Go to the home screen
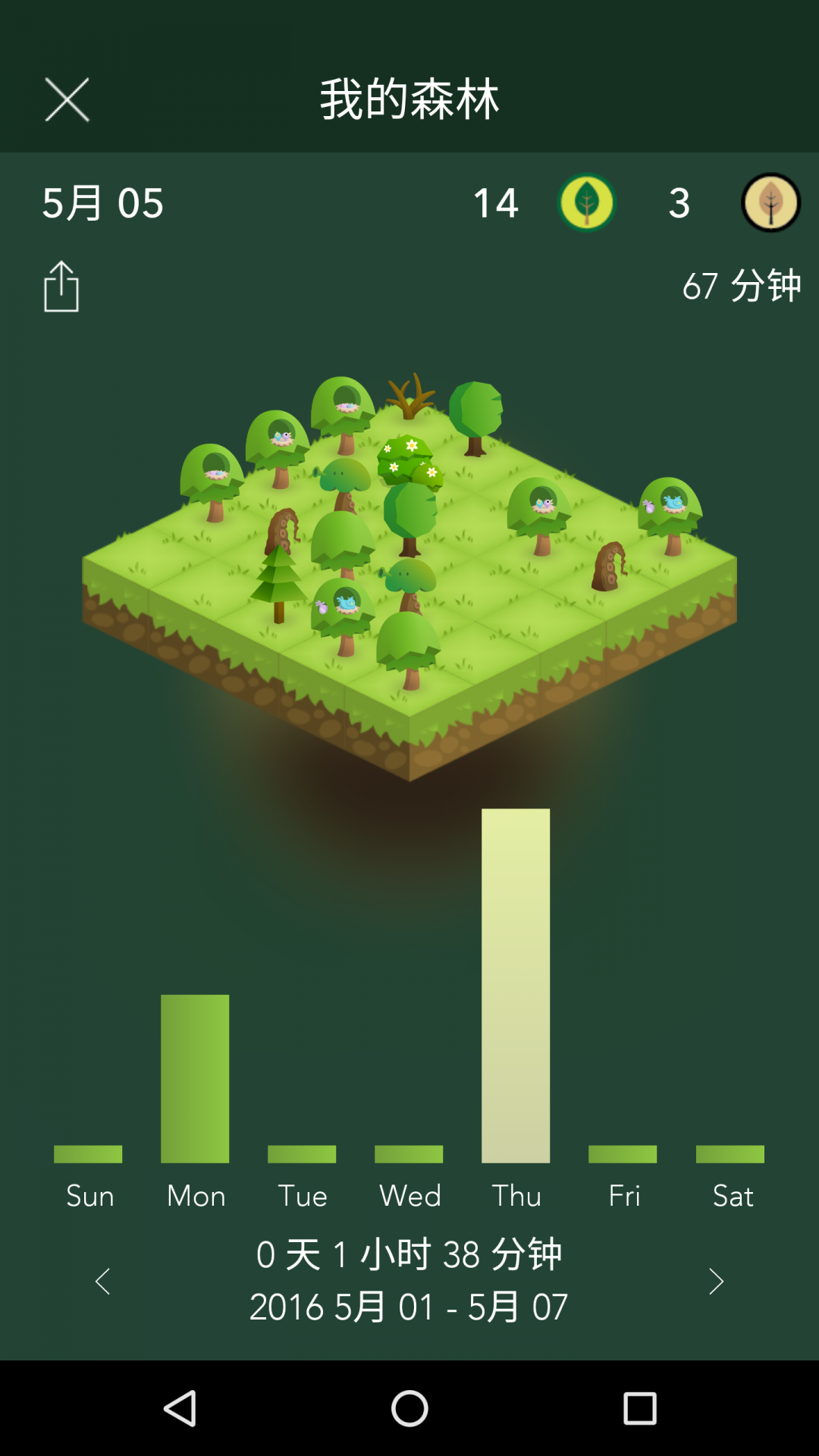819x1456 pixels. coord(409,1409)
